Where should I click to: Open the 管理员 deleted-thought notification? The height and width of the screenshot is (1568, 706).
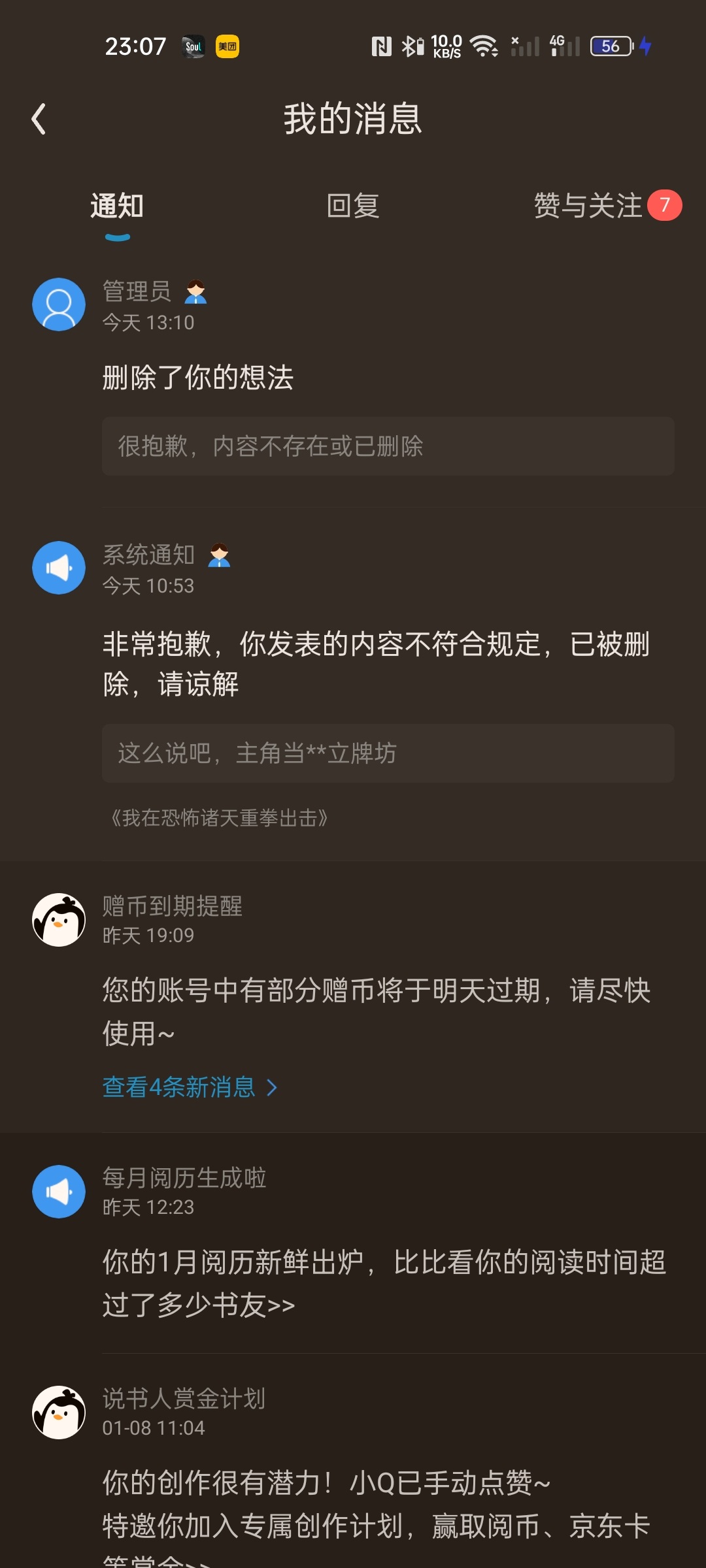(197, 378)
